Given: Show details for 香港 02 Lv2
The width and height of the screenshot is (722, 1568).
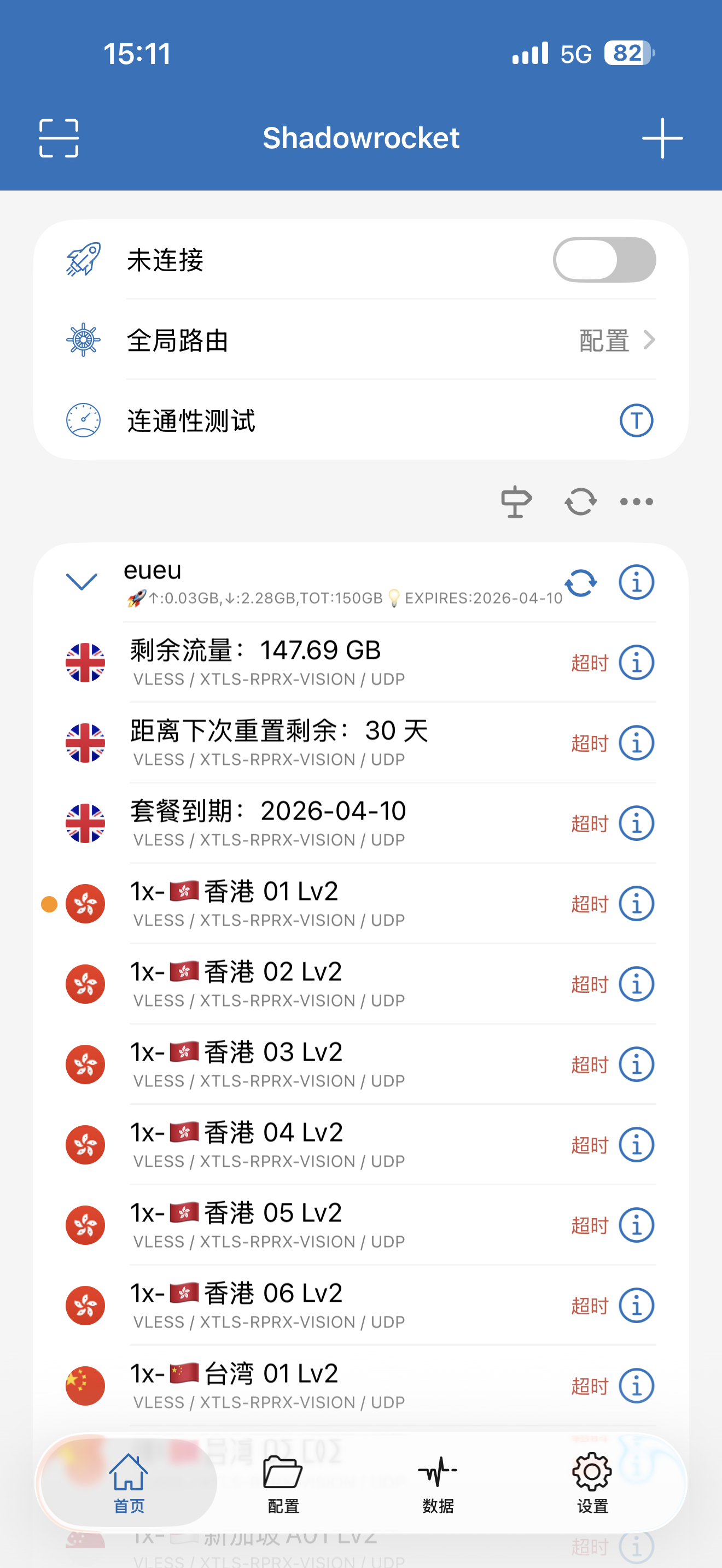Looking at the screenshot, I should [636, 984].
